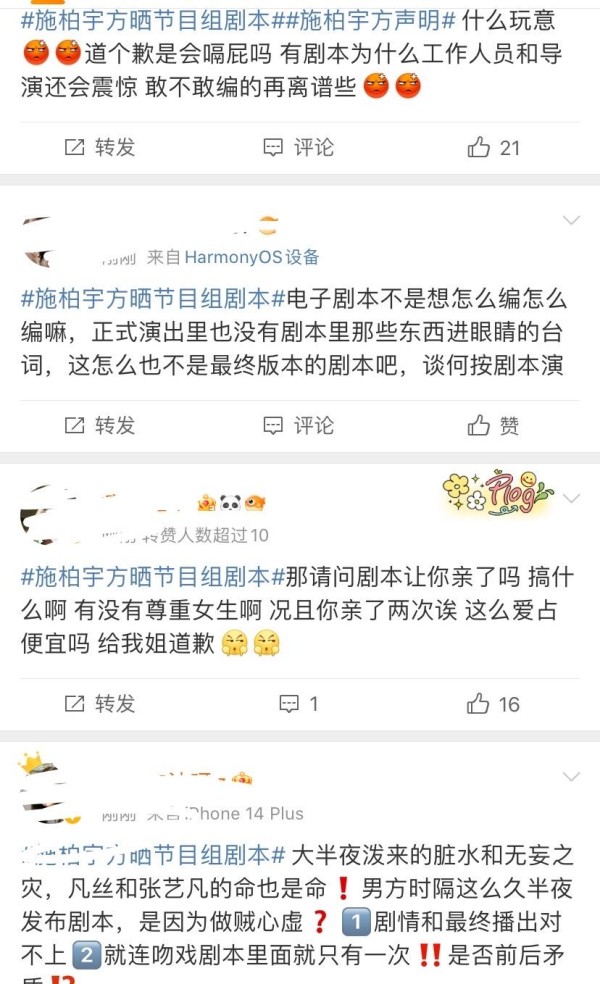Open the chevron menu on the iPhone 14 Plus post
This screenshot has width=600, height=984.
pos(571,777)
